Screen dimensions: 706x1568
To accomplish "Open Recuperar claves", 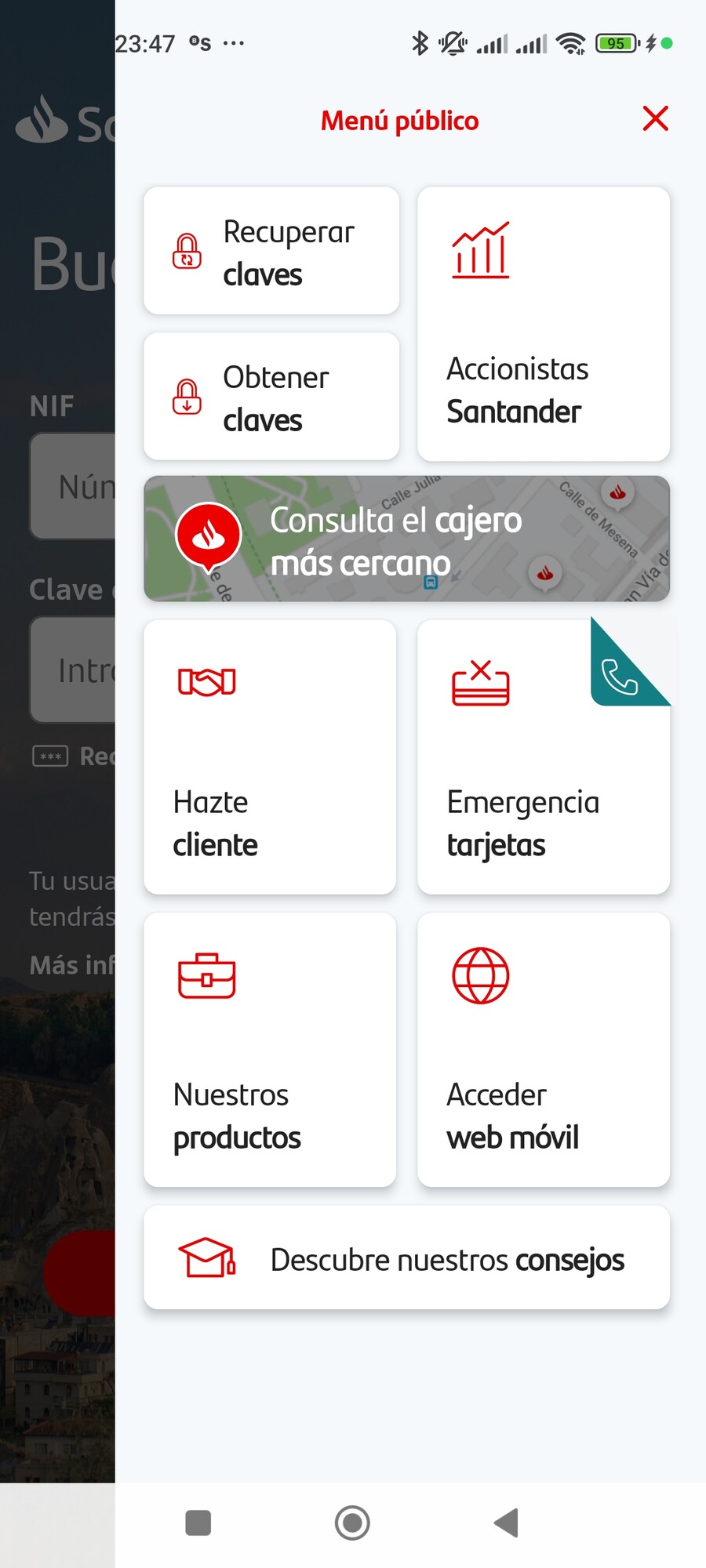I will (x=271, y=251).
